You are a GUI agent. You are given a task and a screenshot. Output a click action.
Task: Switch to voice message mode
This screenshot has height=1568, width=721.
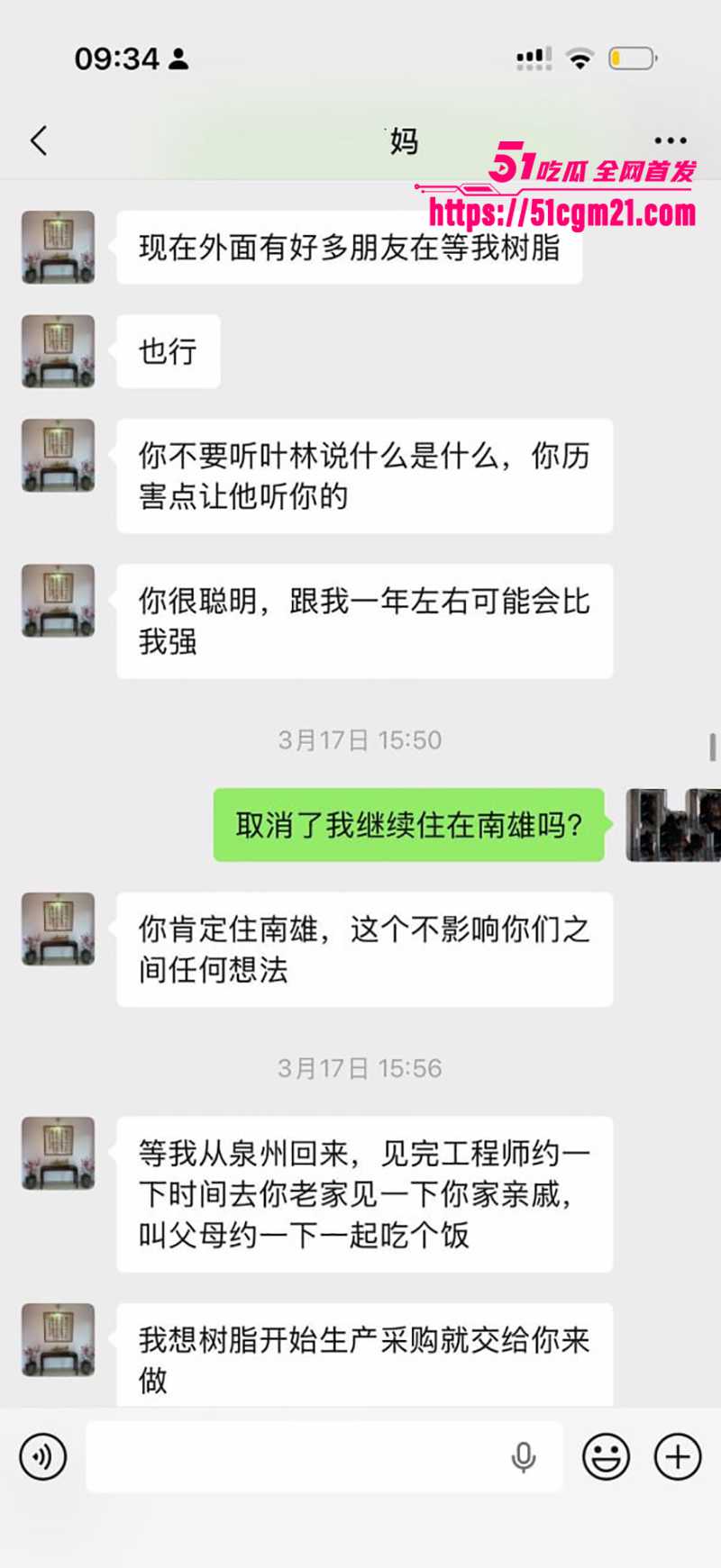(41, 1456)
